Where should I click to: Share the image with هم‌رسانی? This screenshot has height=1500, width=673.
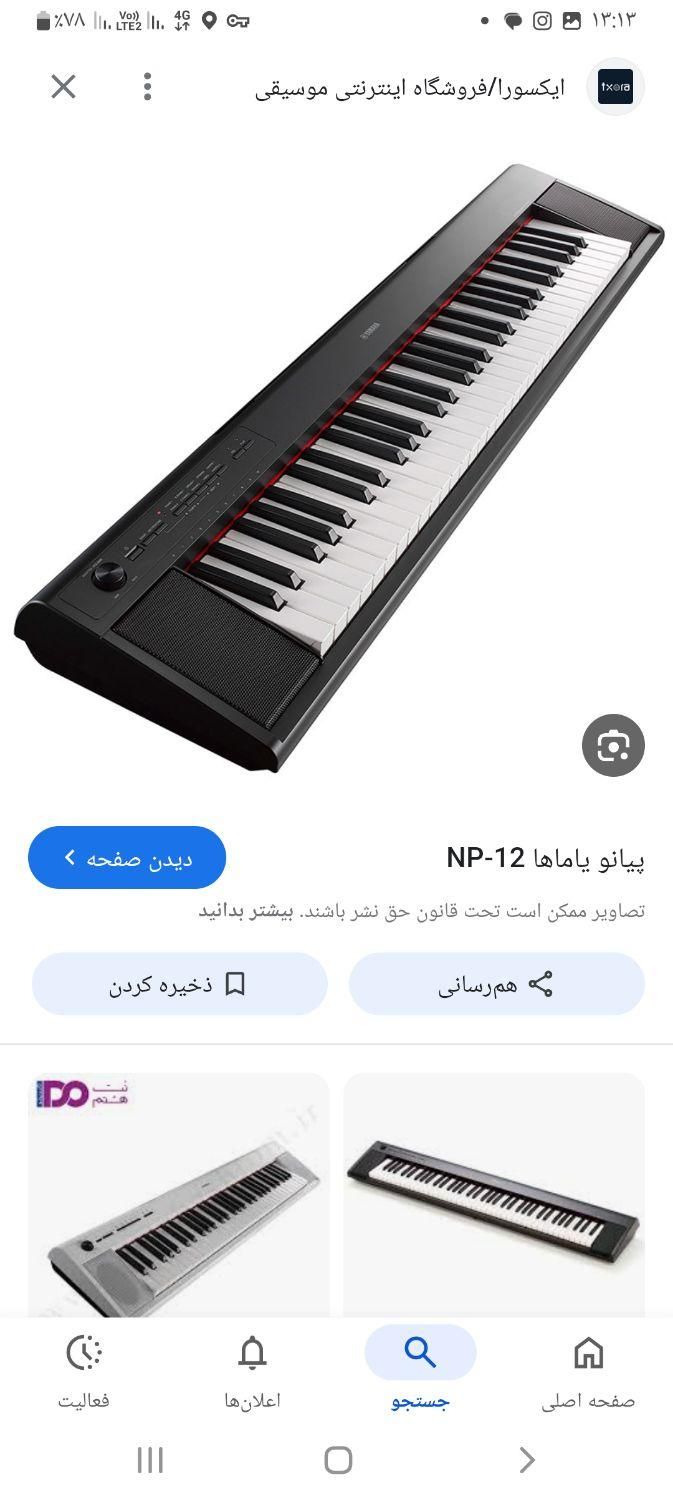tap(496, 985)
